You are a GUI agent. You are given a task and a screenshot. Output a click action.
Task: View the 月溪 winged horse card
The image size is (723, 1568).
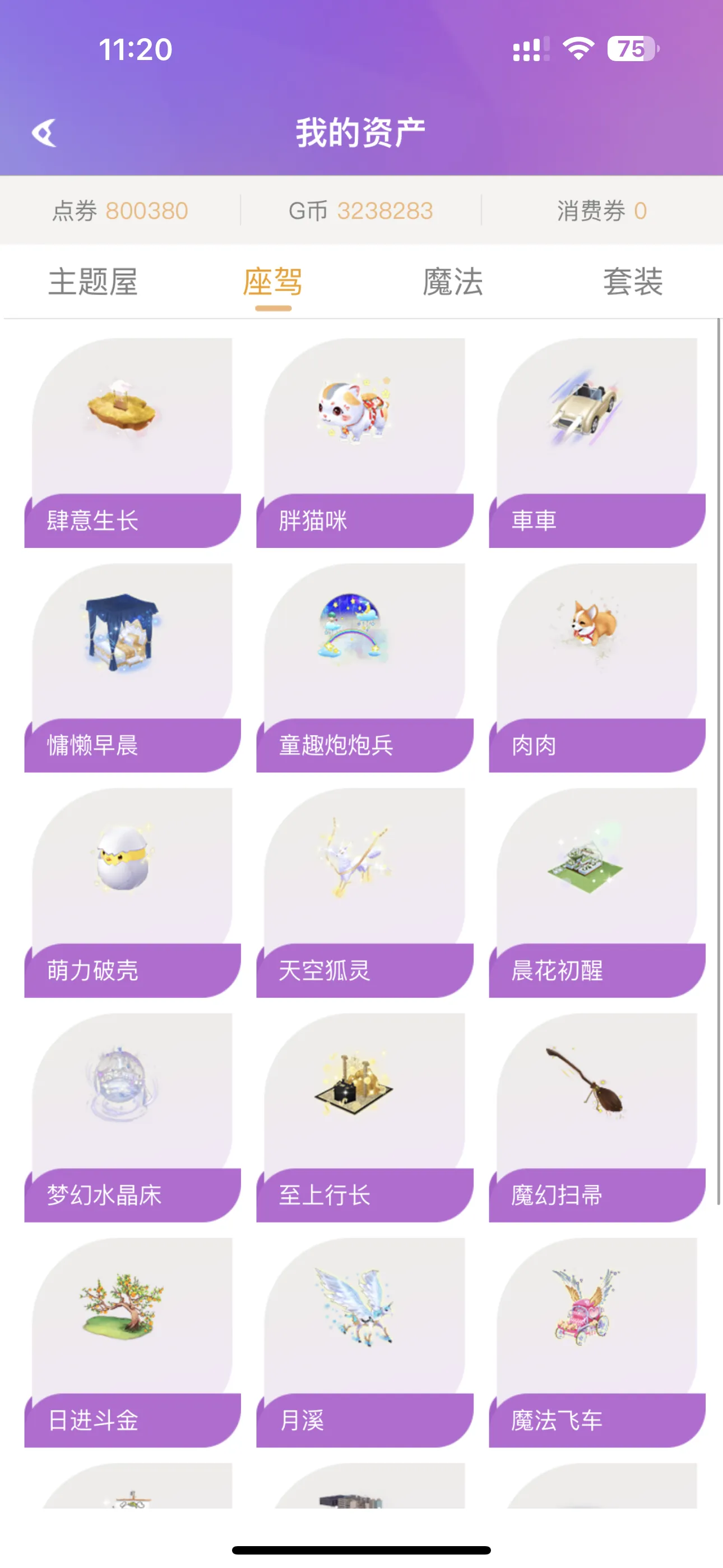coord(364,1341)
